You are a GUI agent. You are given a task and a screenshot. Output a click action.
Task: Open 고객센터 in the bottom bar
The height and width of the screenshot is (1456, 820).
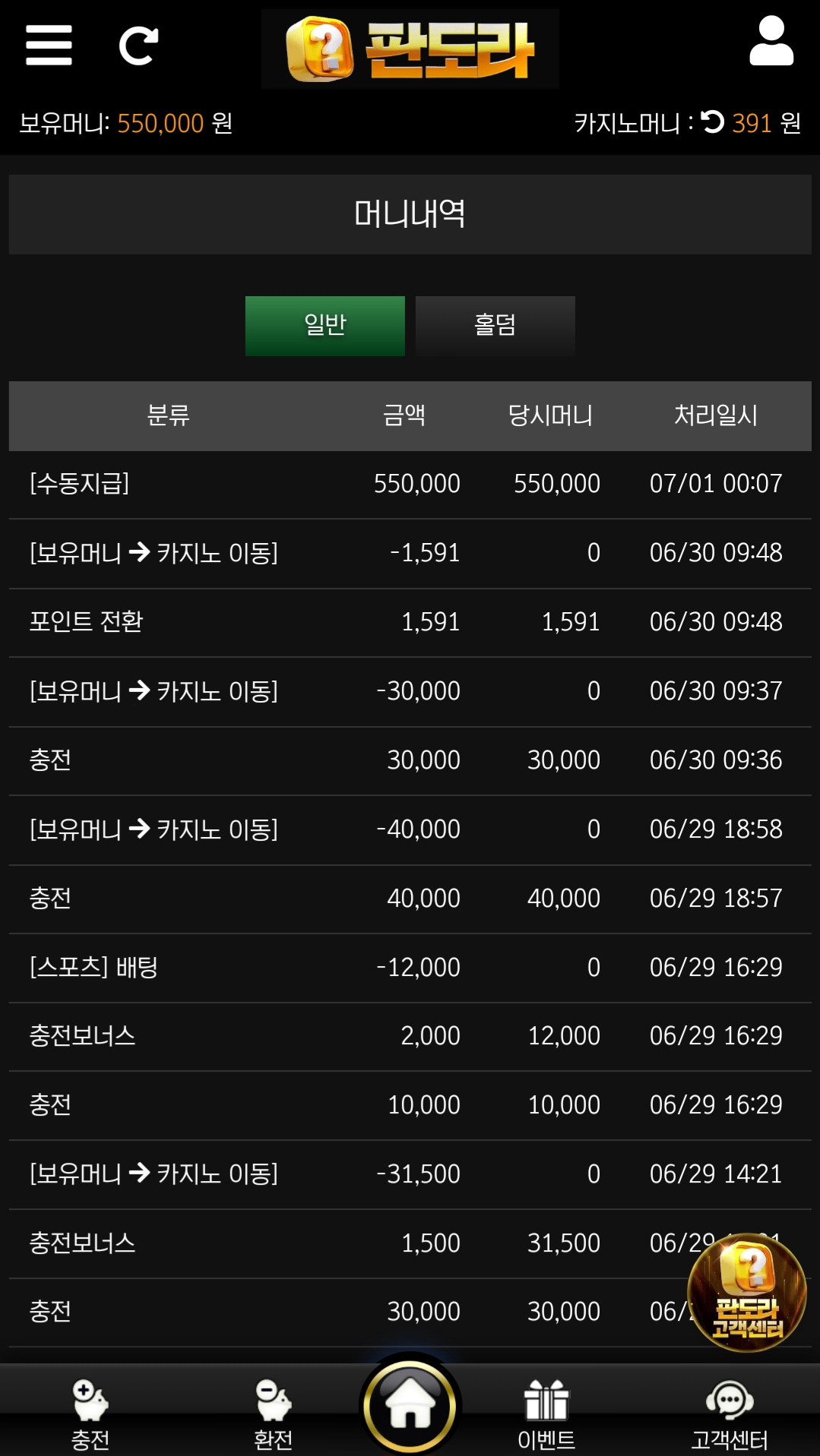[729, 1413]
